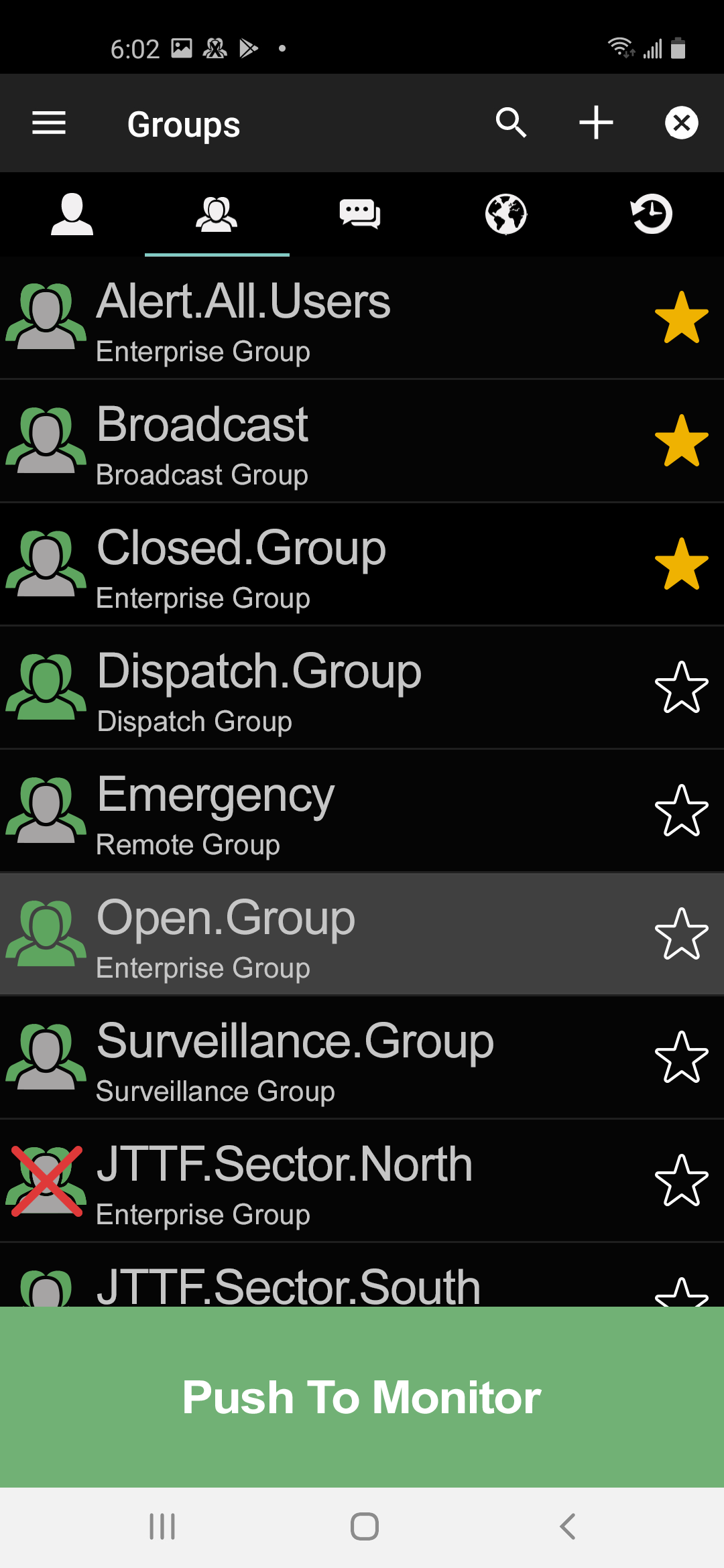724x1568 pixels.
Task: Open the hamburger navigation menu
Action: tap(49, 123)
